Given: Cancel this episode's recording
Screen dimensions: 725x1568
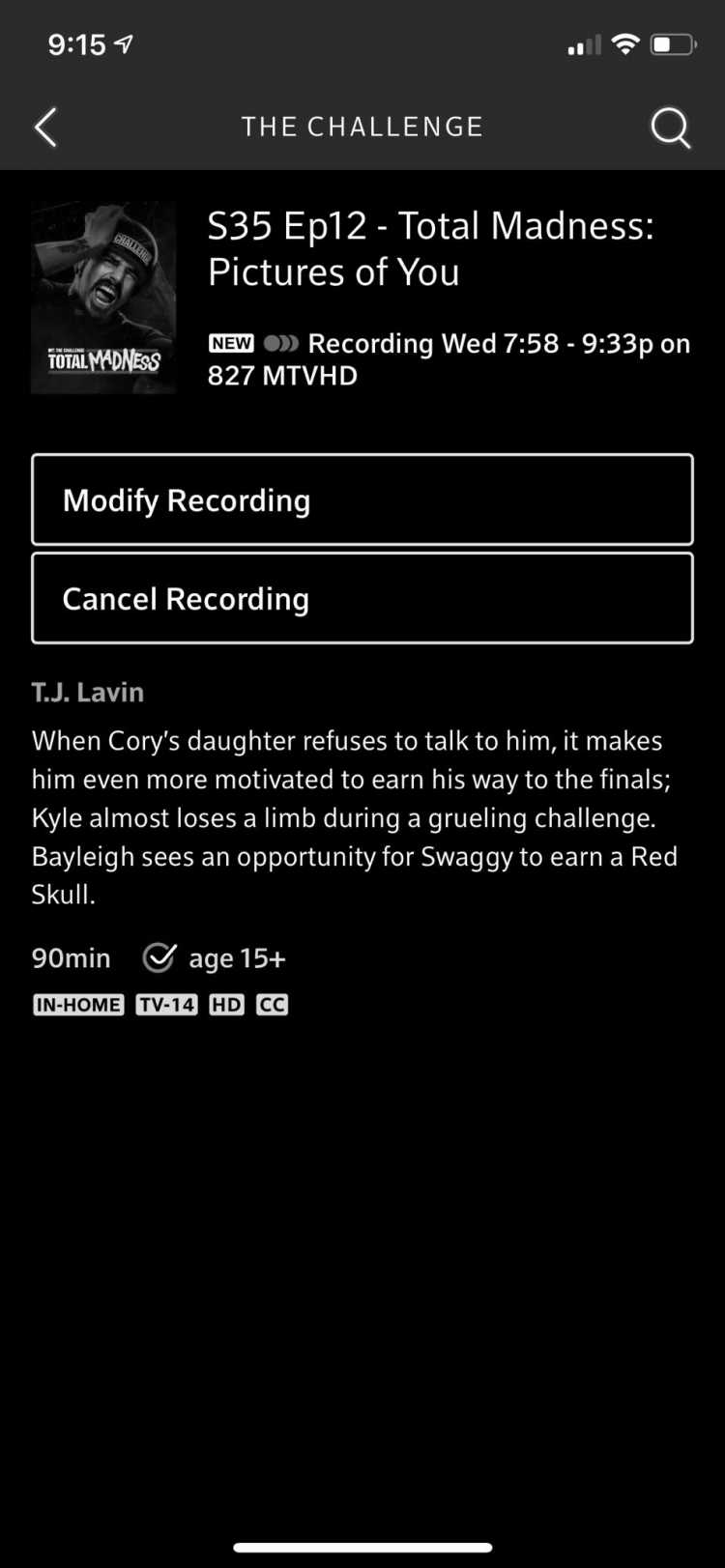Looking at the screenshot, I should [x=362, y=598].
